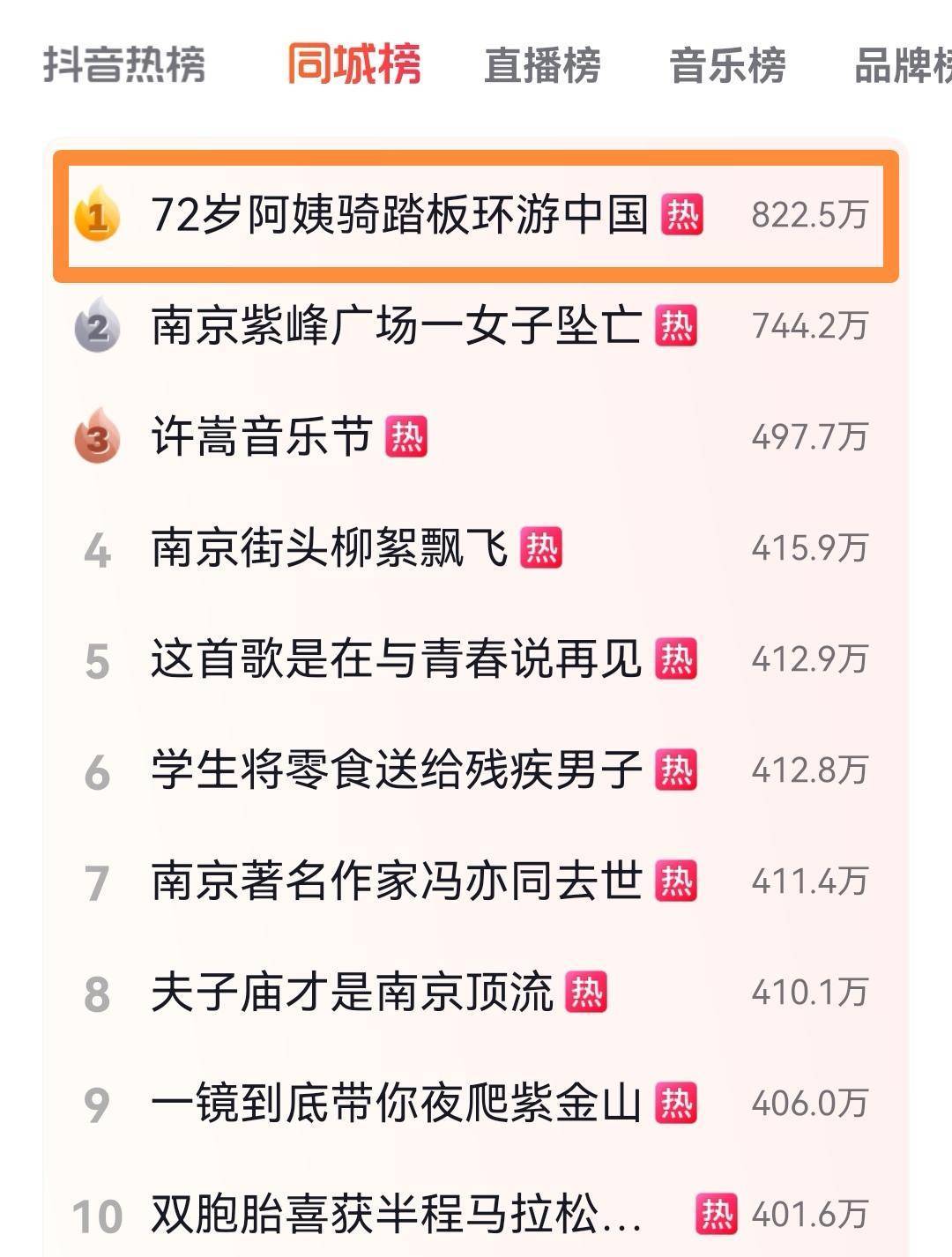
Task: Open topic 学生将零食送给残疾男子
Action: click(x=396, y=770)
